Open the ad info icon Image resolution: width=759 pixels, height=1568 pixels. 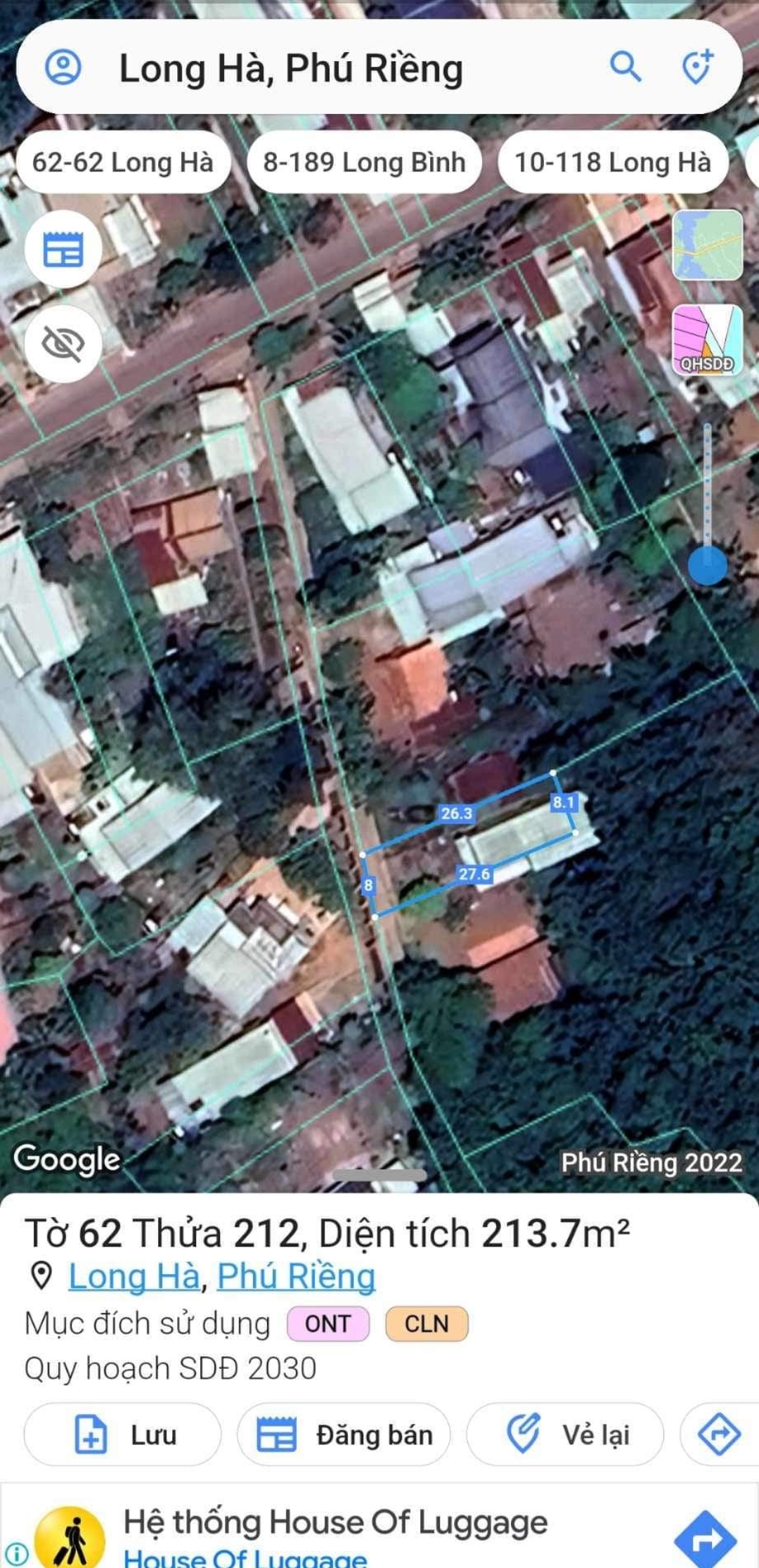(x=17, y=1553)
